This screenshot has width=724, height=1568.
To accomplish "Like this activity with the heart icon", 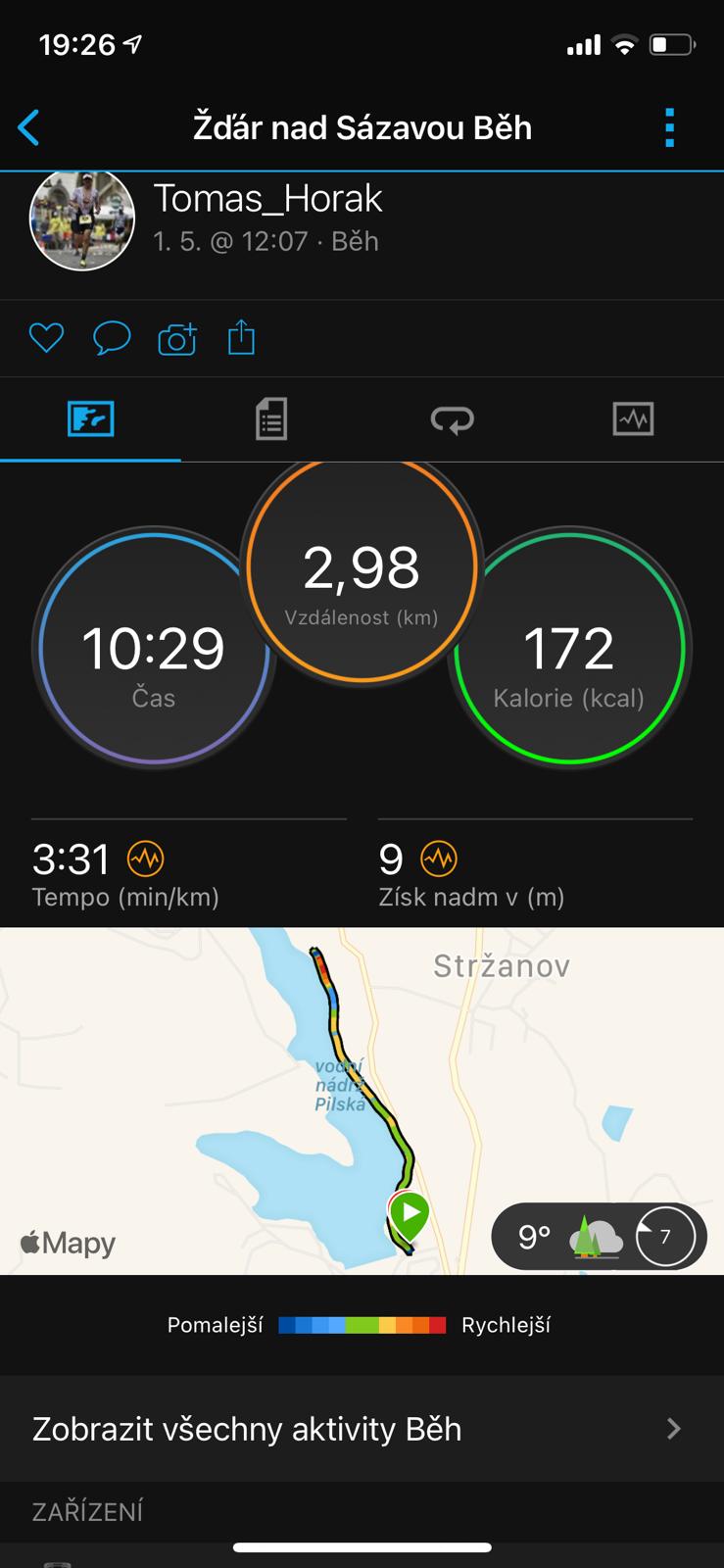I will pyautogui.click(x=46, y=338).
